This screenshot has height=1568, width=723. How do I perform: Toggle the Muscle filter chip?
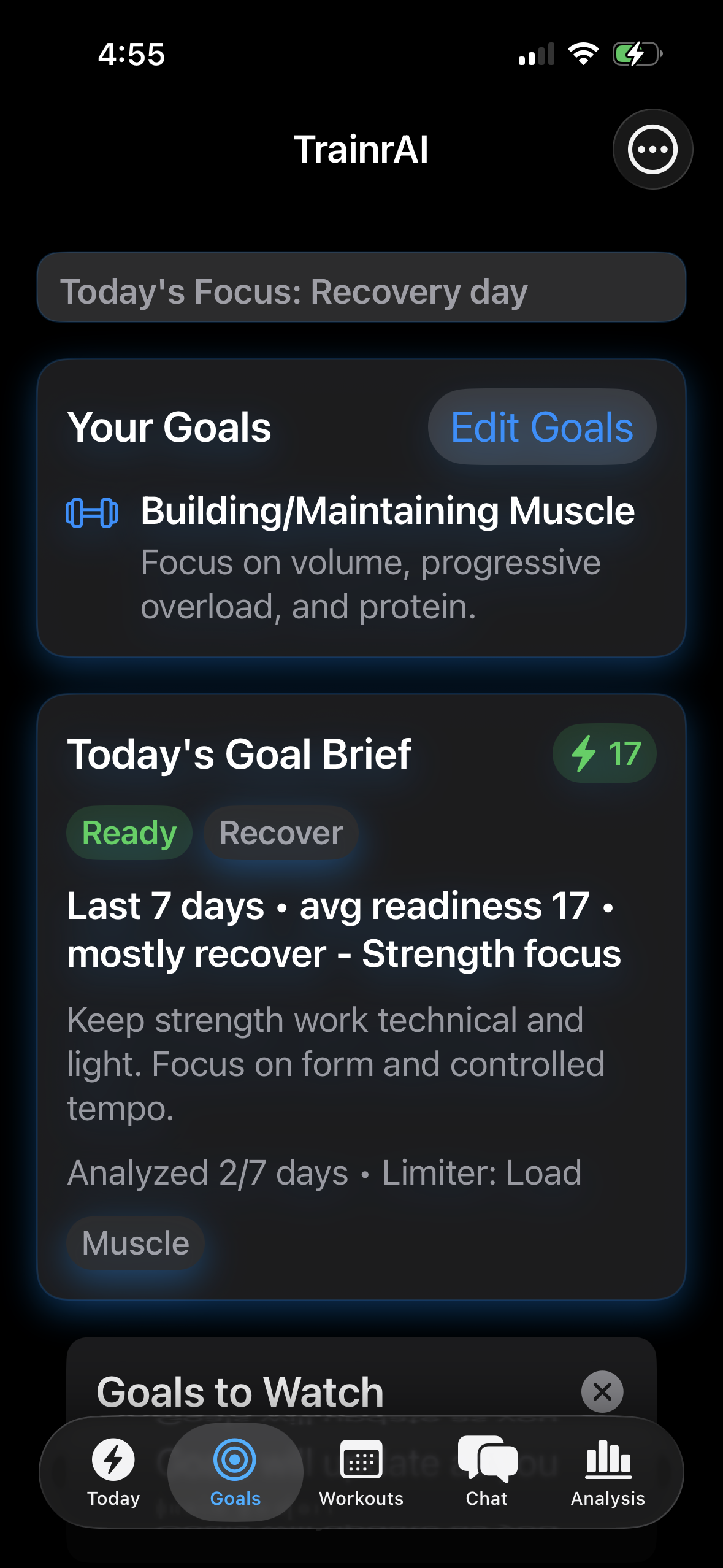135,1243
